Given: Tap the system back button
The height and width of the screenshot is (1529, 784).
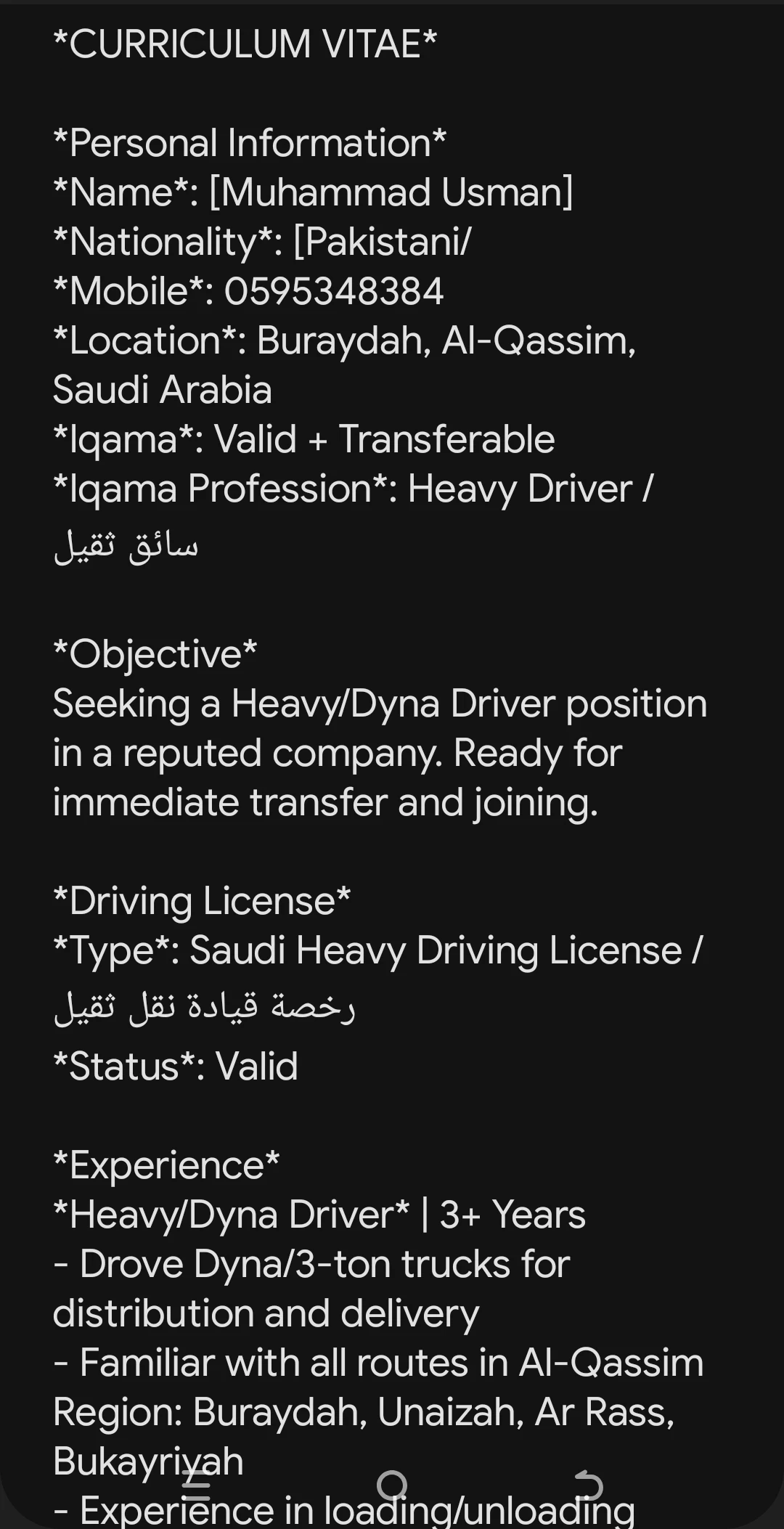Looking at the screenshot, I should [588, 1485].
